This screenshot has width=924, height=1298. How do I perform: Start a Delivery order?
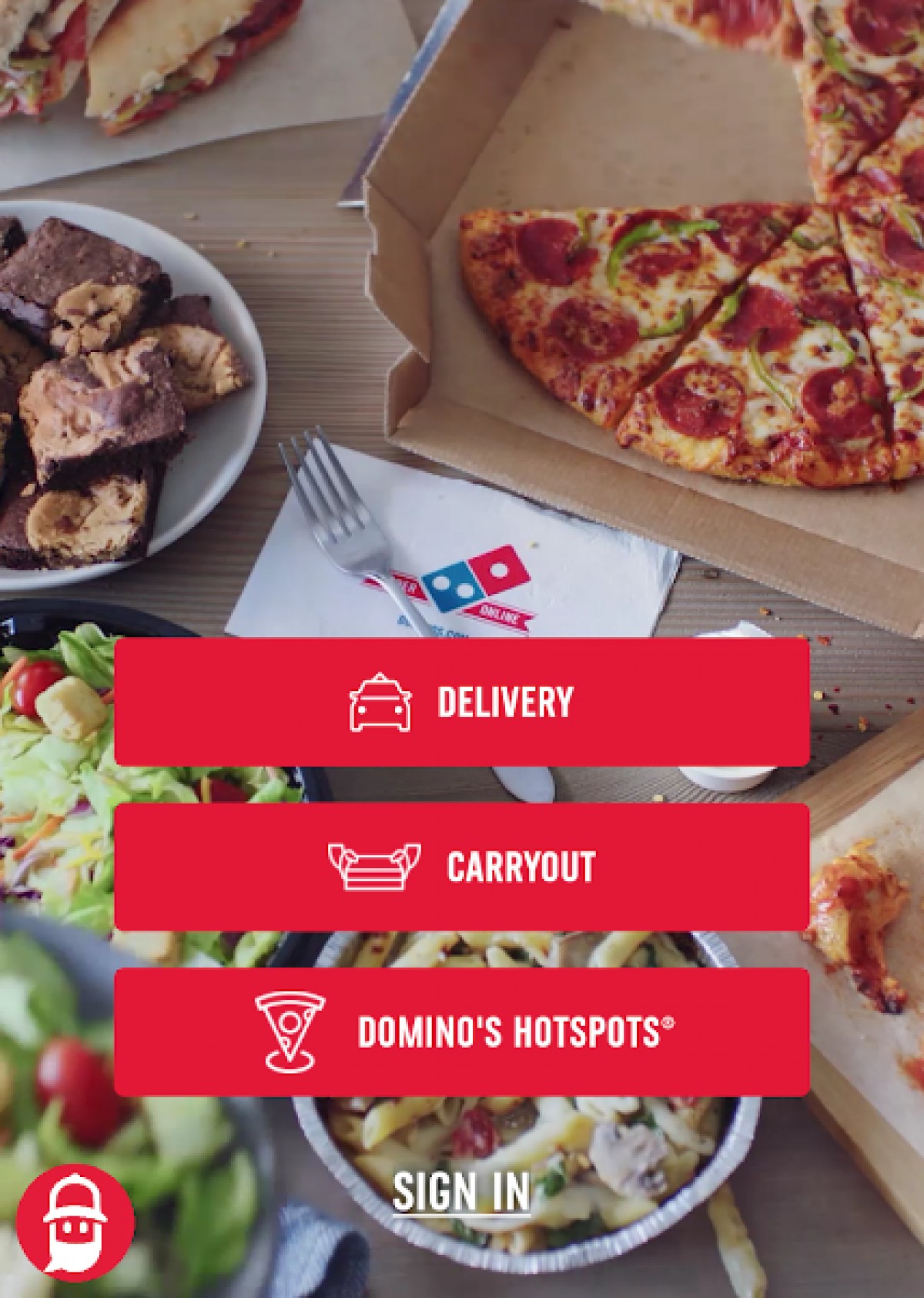coord(462,702)
